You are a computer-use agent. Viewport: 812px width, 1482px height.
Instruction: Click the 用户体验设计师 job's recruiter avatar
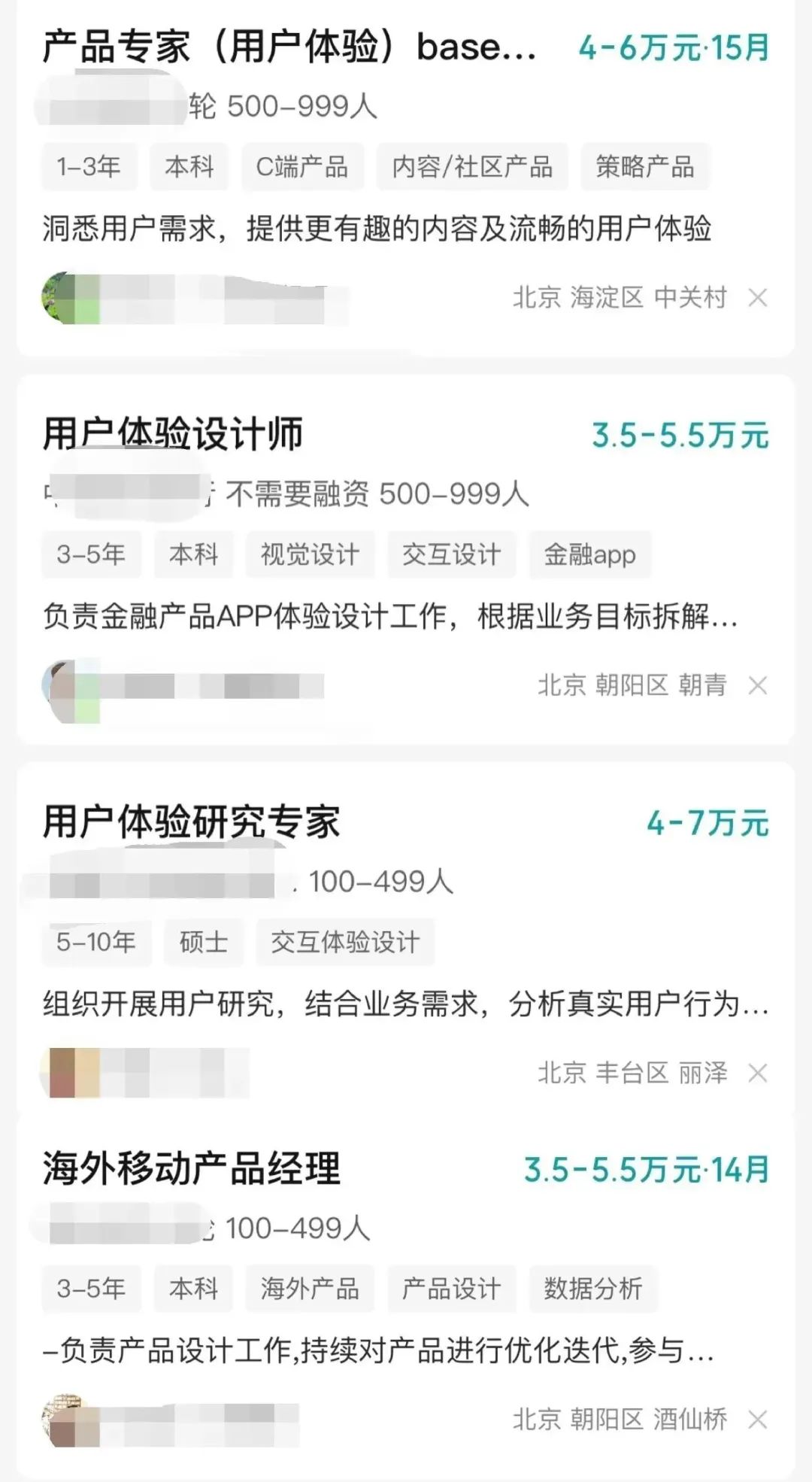pyautogui.click(x=64, y=686)
